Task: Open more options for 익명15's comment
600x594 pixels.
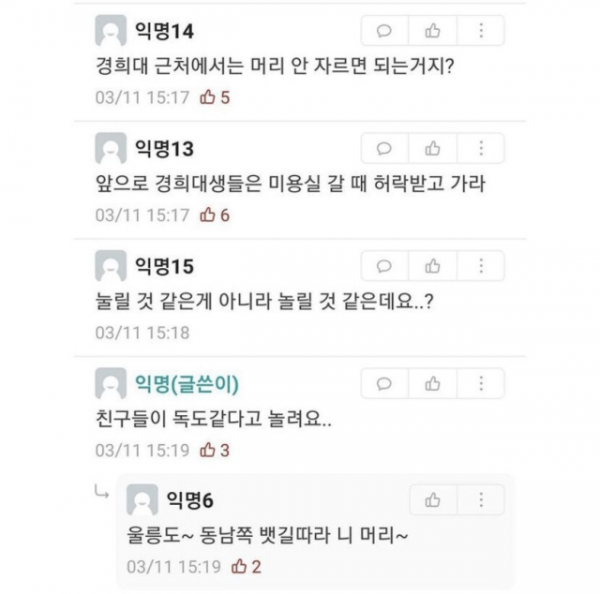Action: pyautogui.click(x=481, y=266)
